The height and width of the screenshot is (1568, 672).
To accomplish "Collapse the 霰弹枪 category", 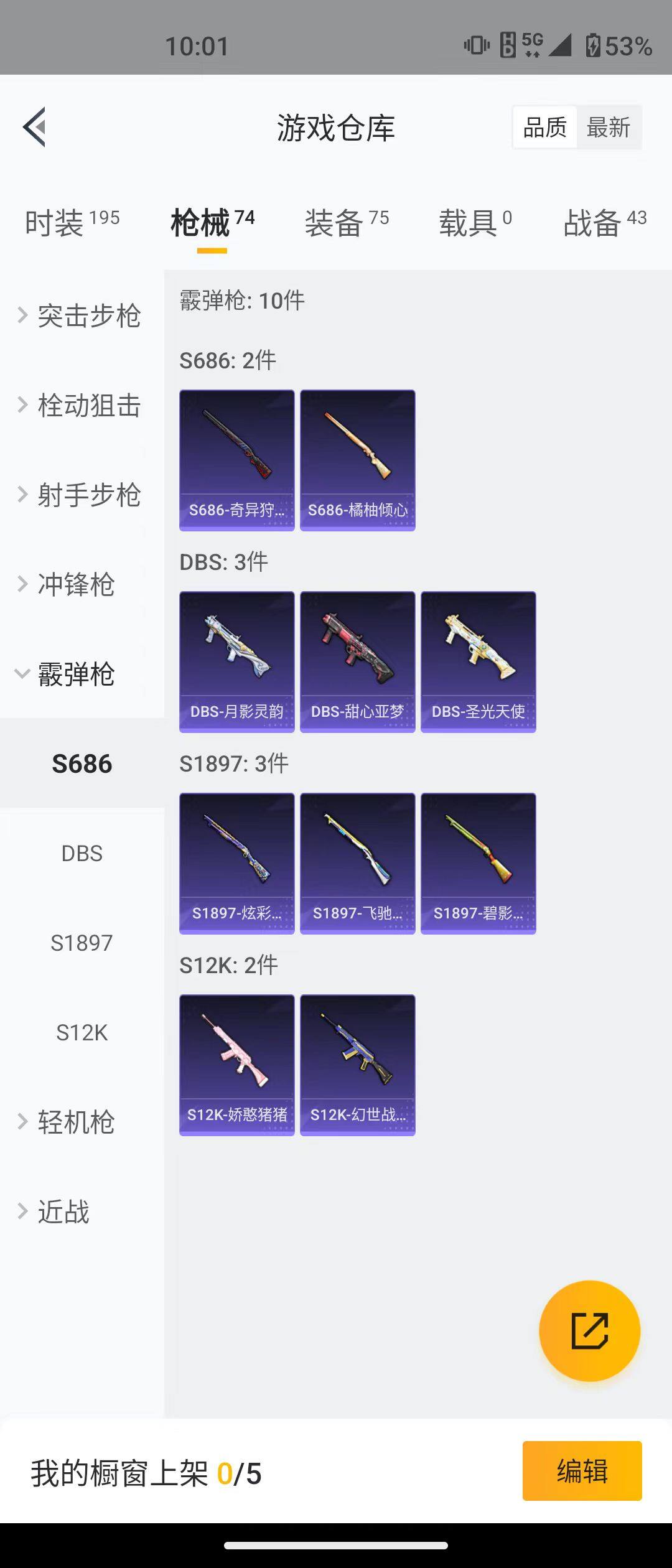I will coord(77,675).
